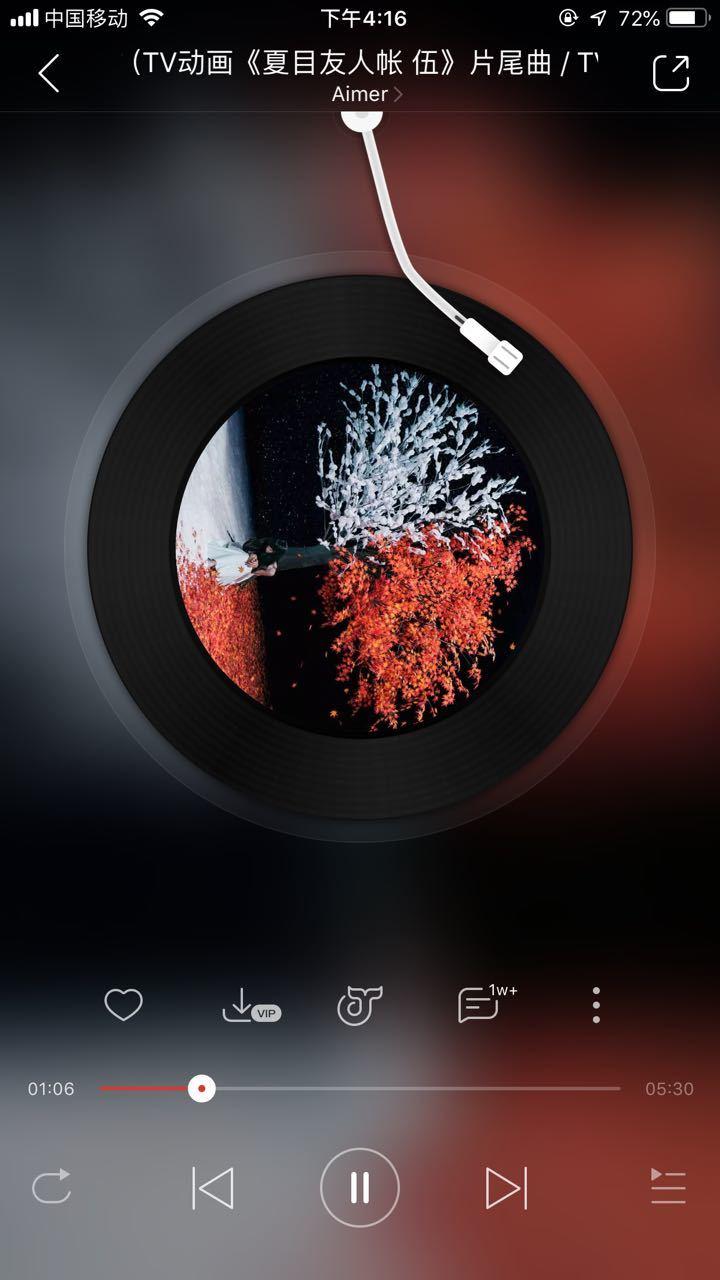
Task: Pause the current song
Action: click(360, 1188)
